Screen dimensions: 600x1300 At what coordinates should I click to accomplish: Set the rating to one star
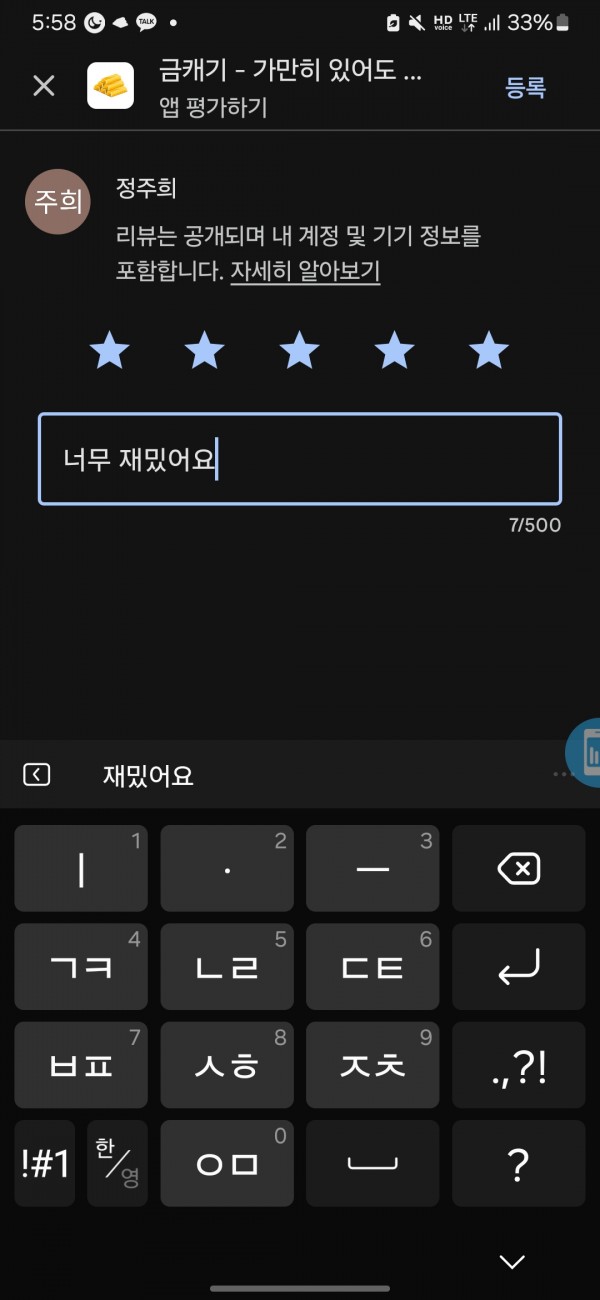[109, 351]
